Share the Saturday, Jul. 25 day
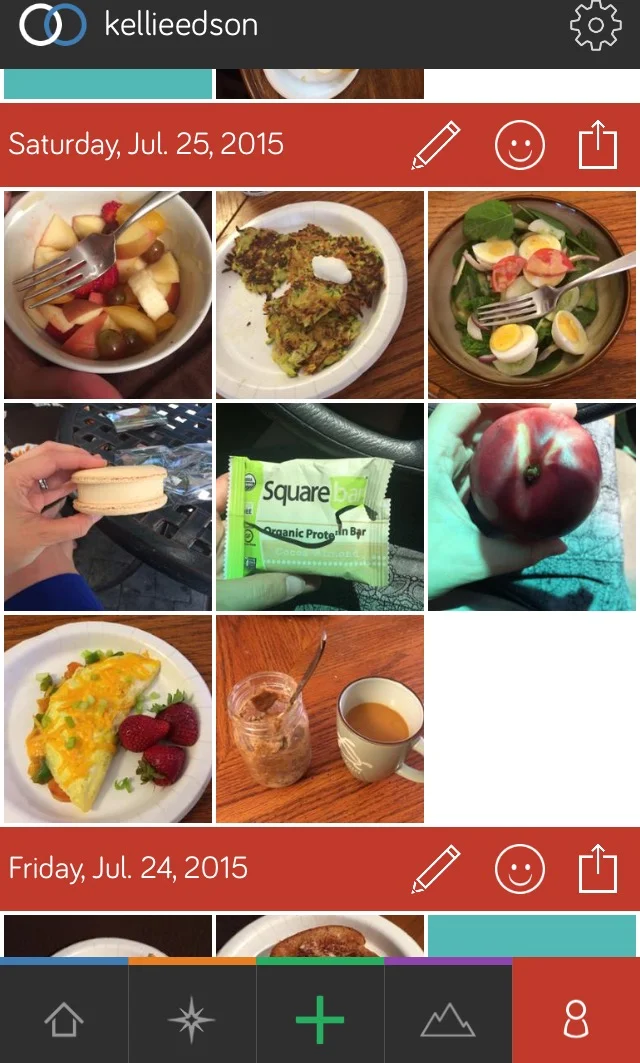This screenshot has height=1063, width=640. [598, 145]
